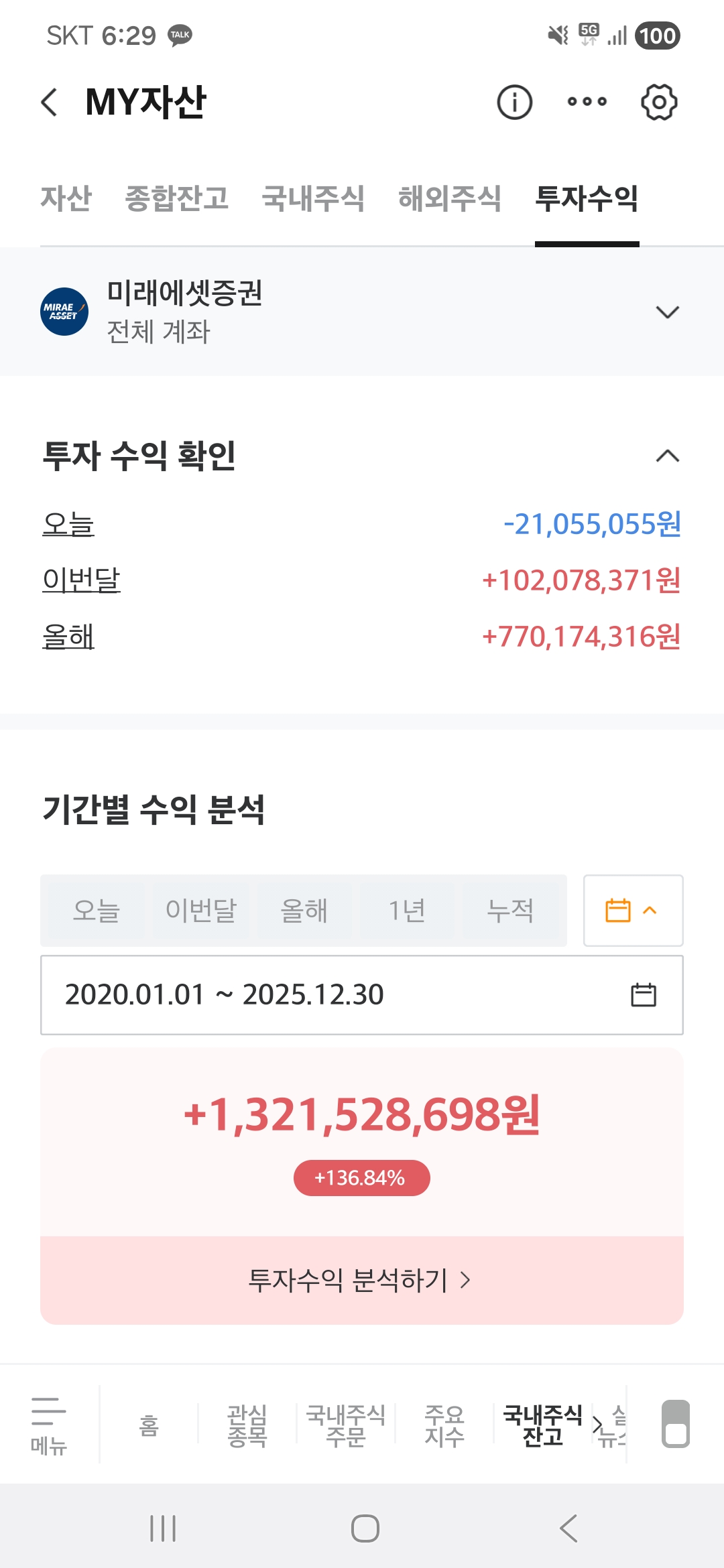Select the 오늘 period chip
This screenshot has width=724, height=1568.
coord(96,911)
